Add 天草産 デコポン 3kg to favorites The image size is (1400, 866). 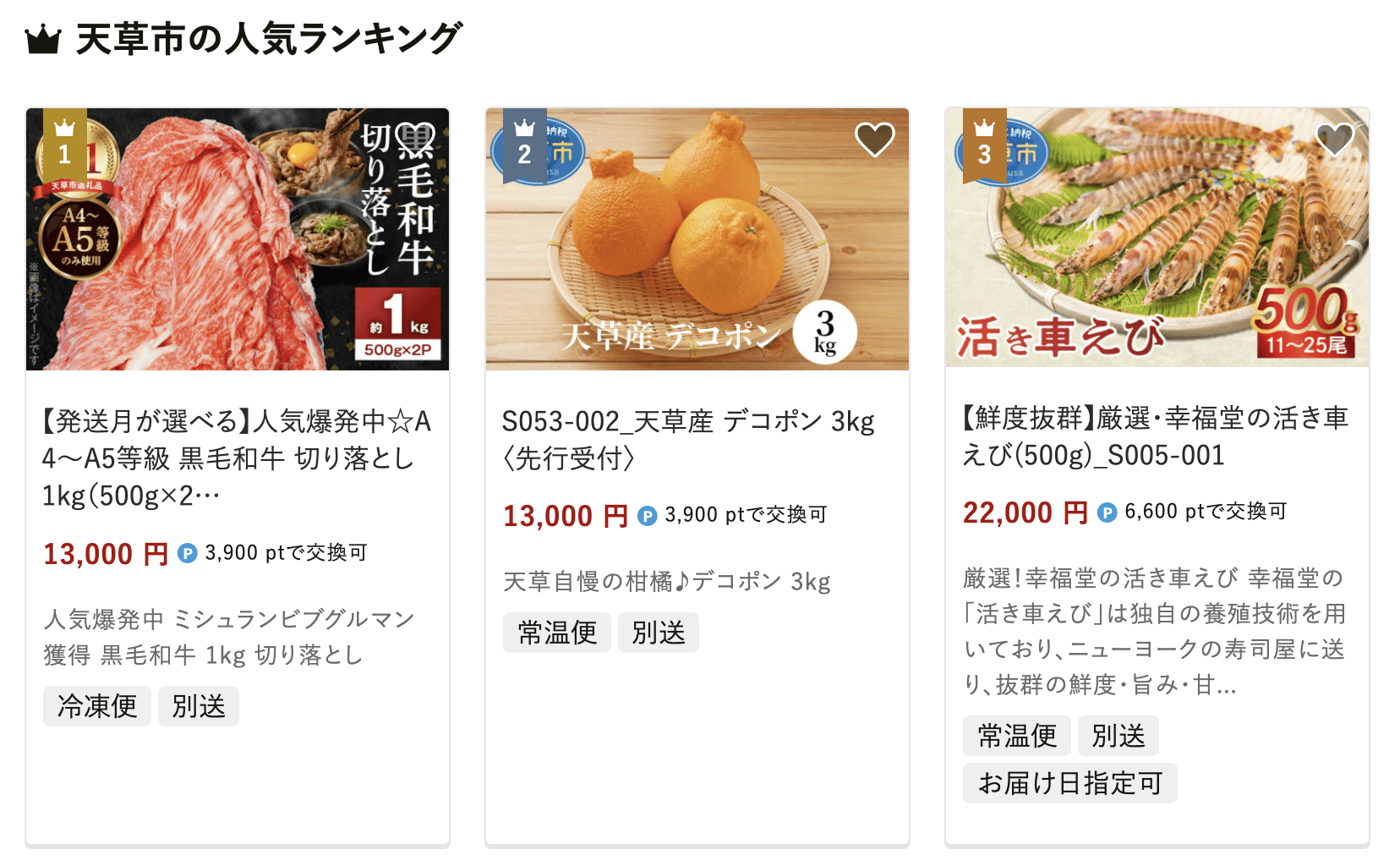874,140
